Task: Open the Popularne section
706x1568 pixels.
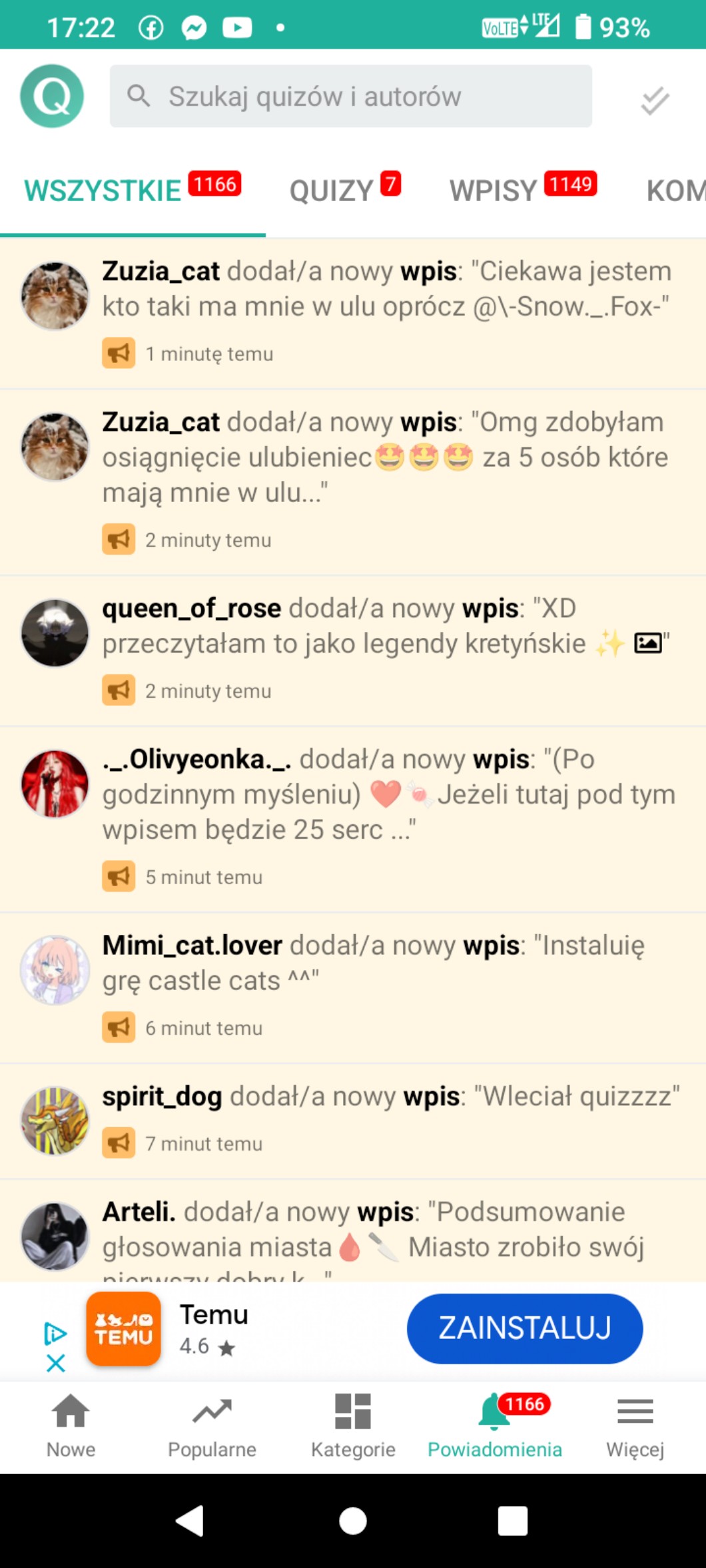Action: point(212,1426)
